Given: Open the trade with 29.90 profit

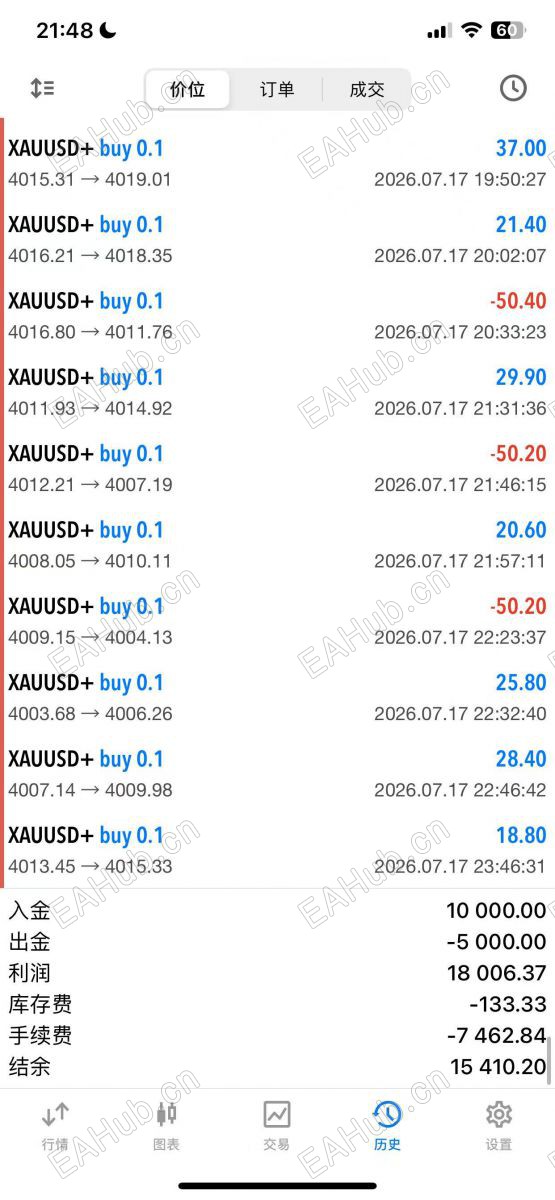Looking at the screenshot, I should pos(277,392).
